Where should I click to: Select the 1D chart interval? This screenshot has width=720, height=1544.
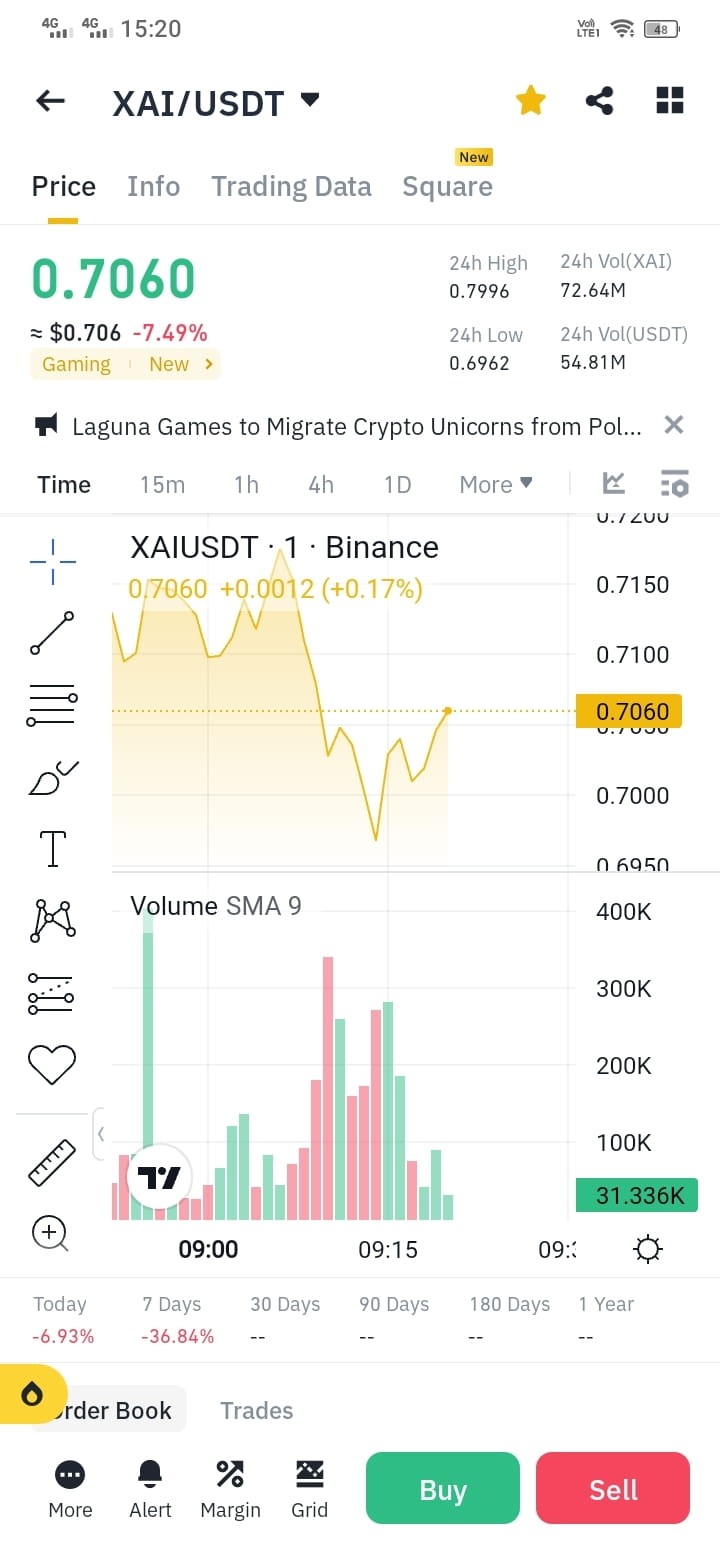tap(397, 485)
